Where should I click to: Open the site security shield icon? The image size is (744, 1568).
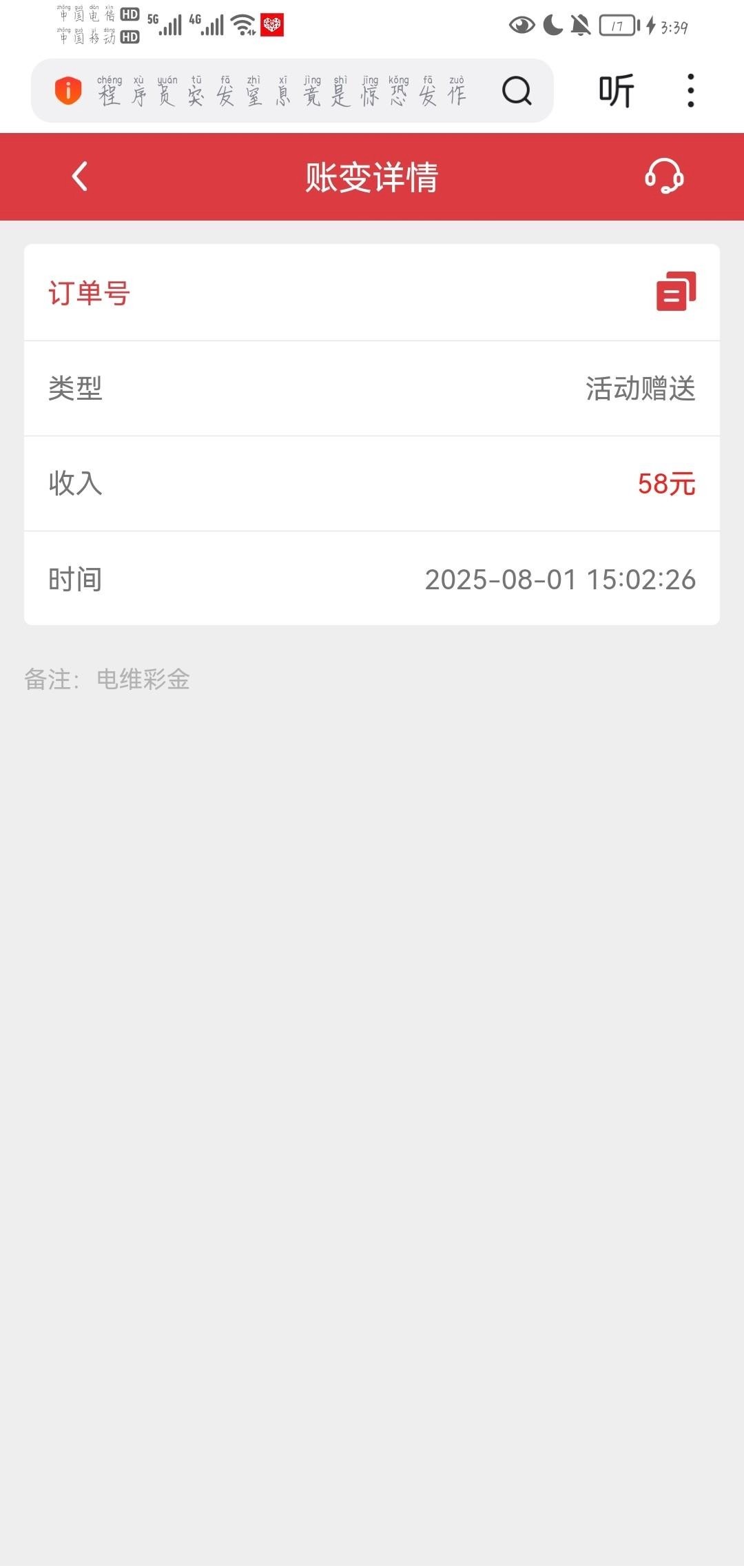[68, 91]
